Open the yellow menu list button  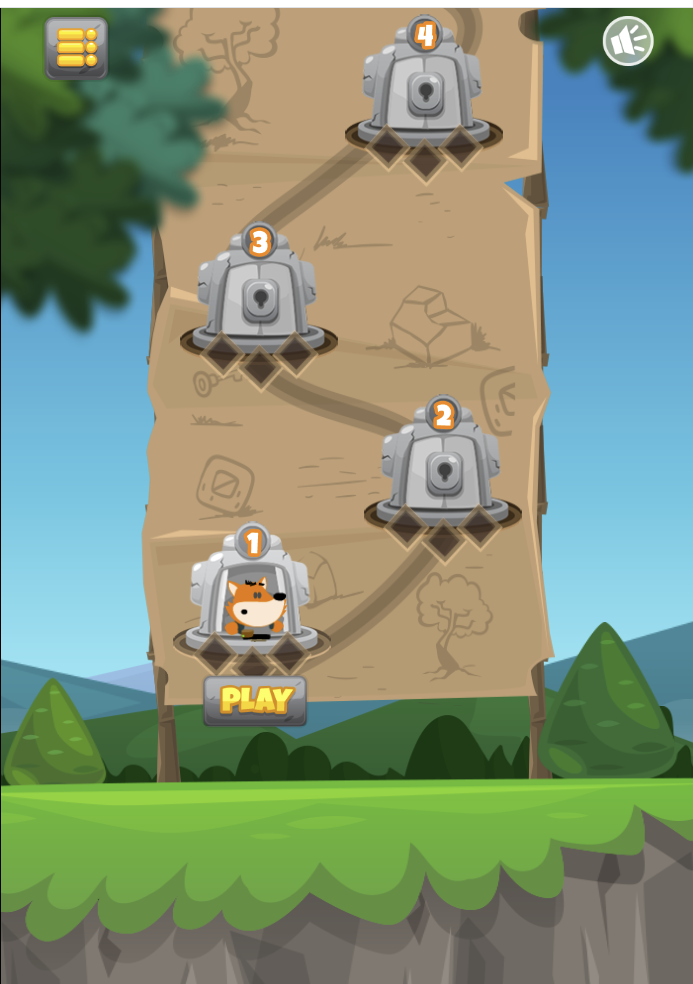pyautogui.click(x=76, y=47)
